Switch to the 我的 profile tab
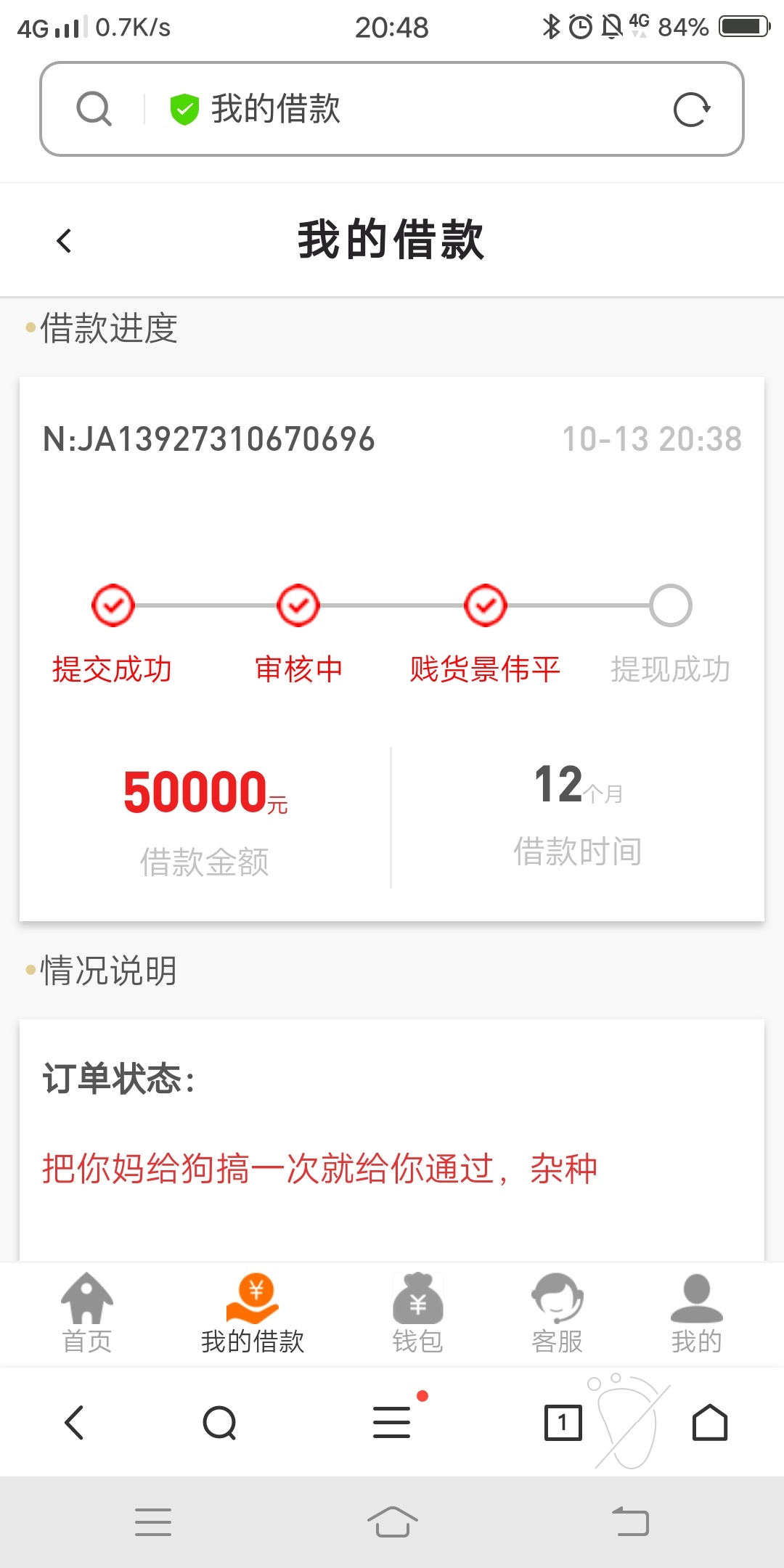Viewport: 784px width, 1568px height. click(696, 1314)
